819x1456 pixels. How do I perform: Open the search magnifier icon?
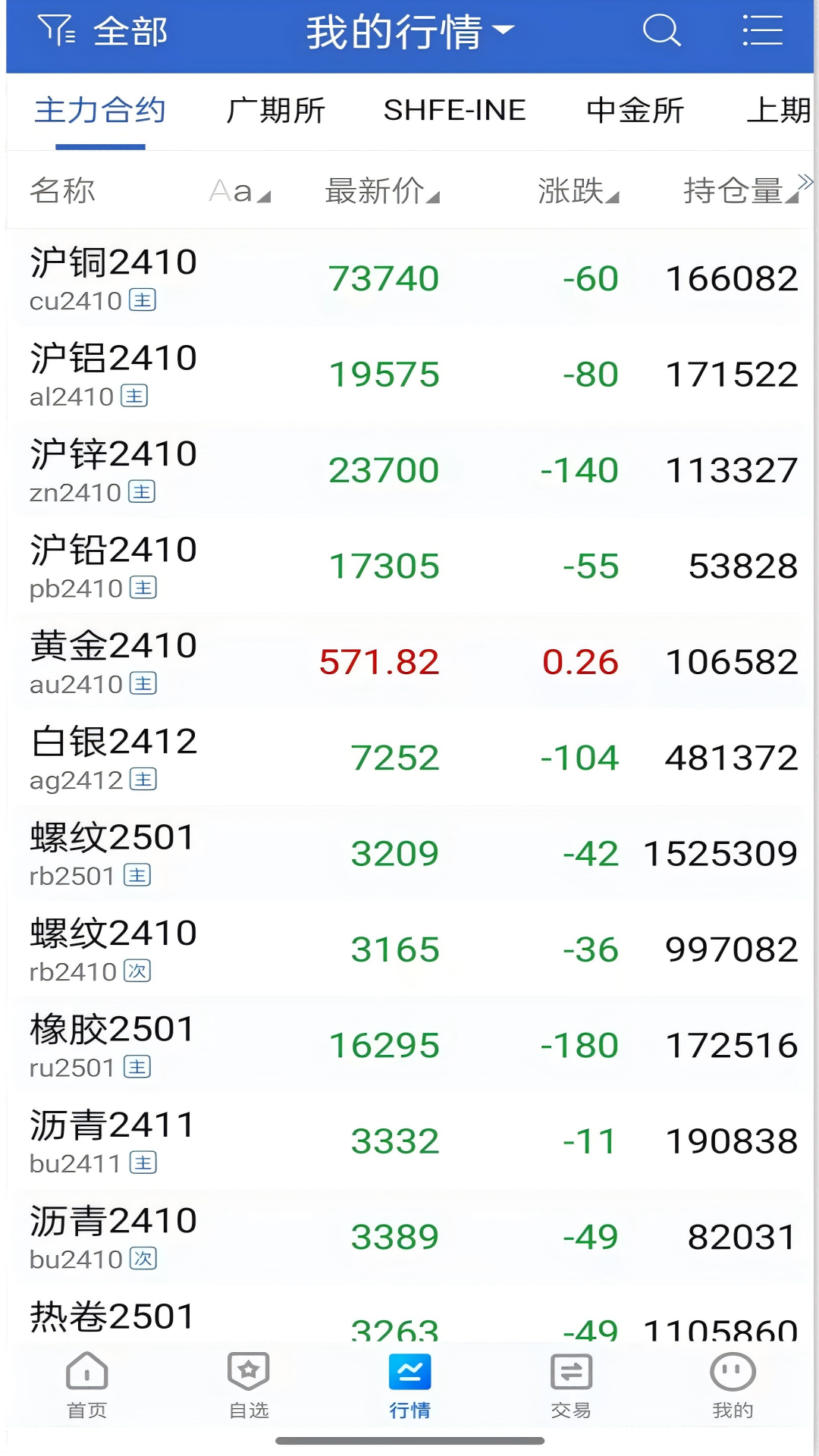click(x=661, y=31)
